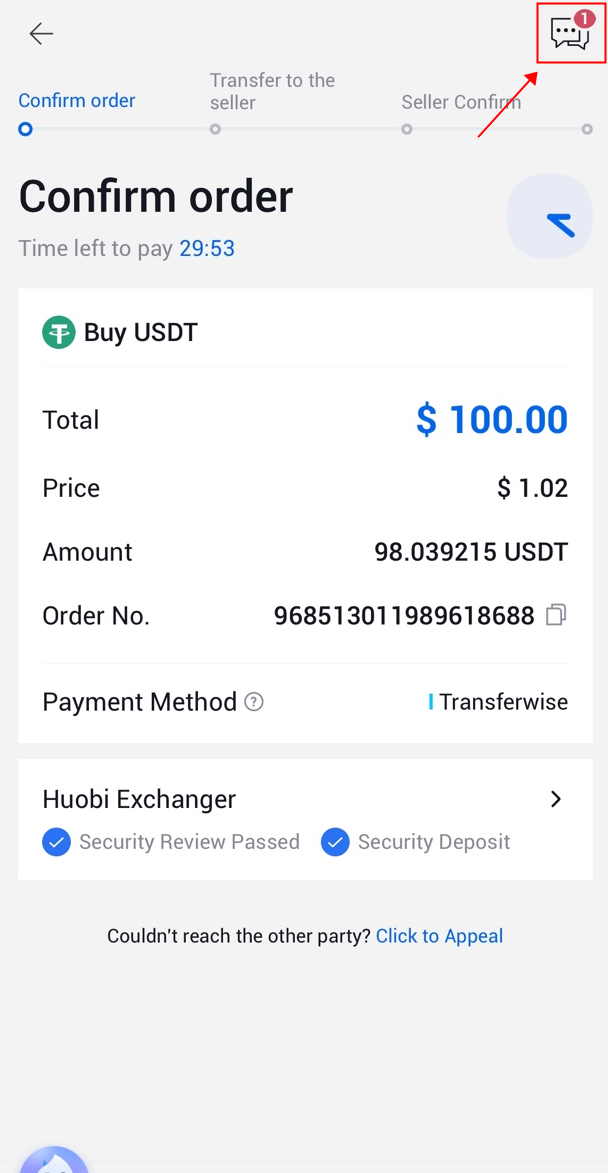Open the chat messages icon
This screenshot has width=608, height=1173.
(571, 33)
